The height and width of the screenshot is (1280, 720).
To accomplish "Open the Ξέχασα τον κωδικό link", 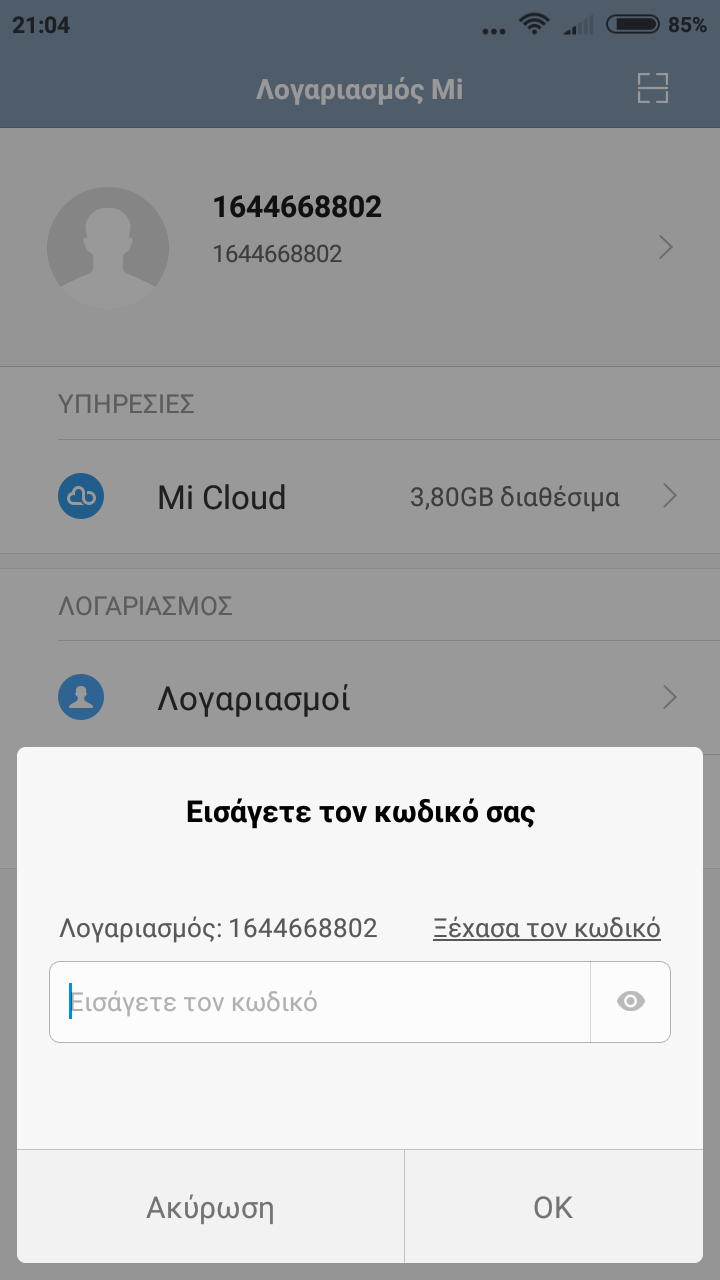I will (546, 928).
